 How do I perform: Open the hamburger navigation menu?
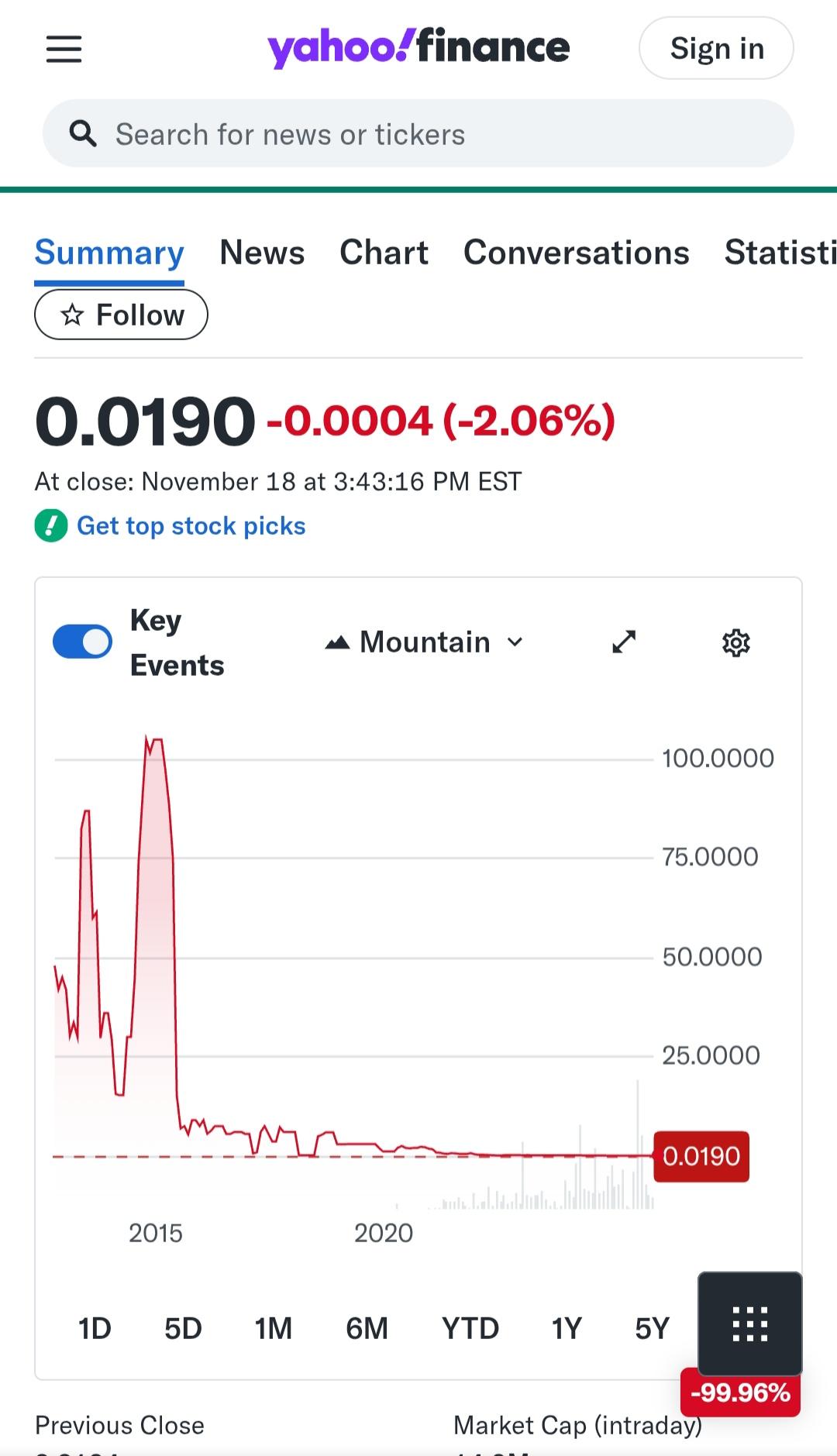click(64, 50)
